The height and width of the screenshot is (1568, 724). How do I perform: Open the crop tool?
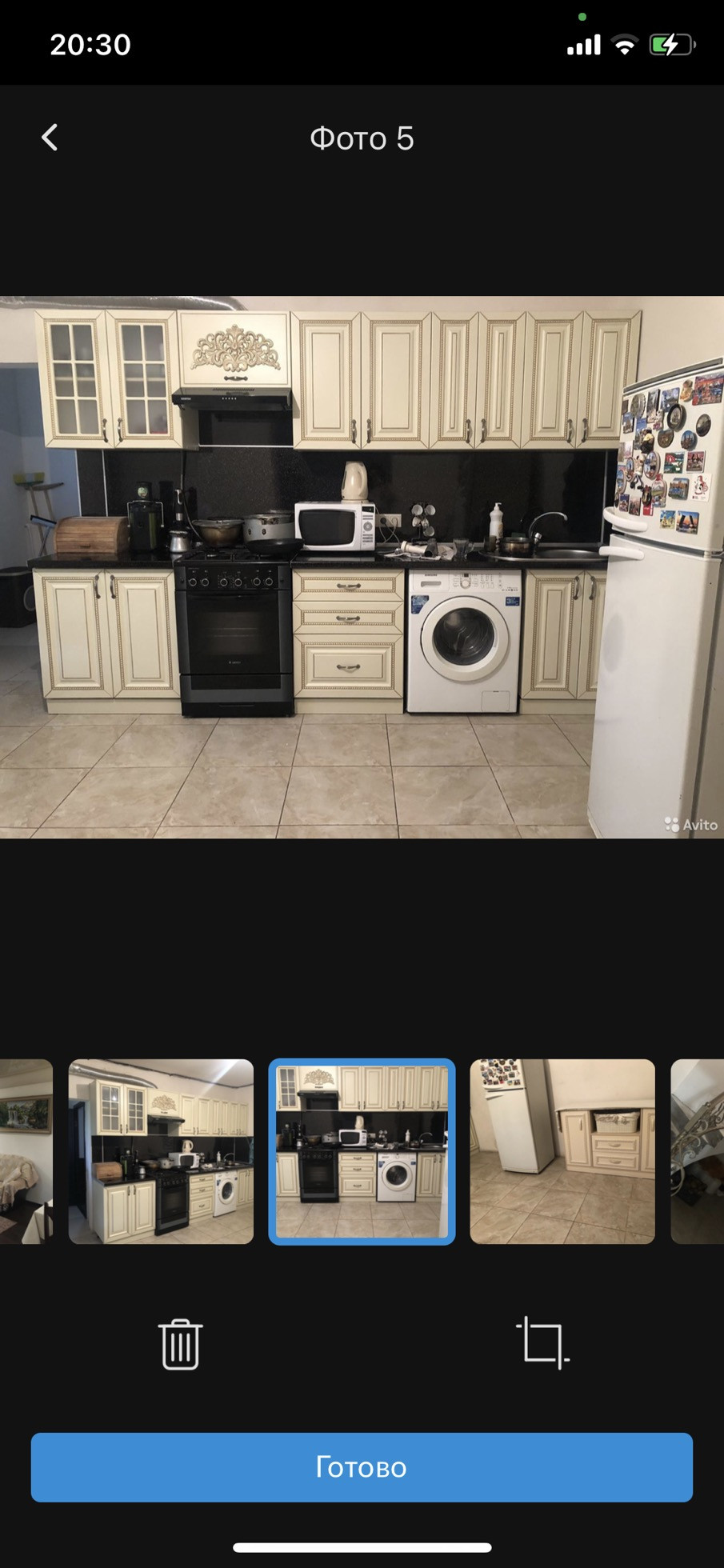click(x=542, y=1343)
